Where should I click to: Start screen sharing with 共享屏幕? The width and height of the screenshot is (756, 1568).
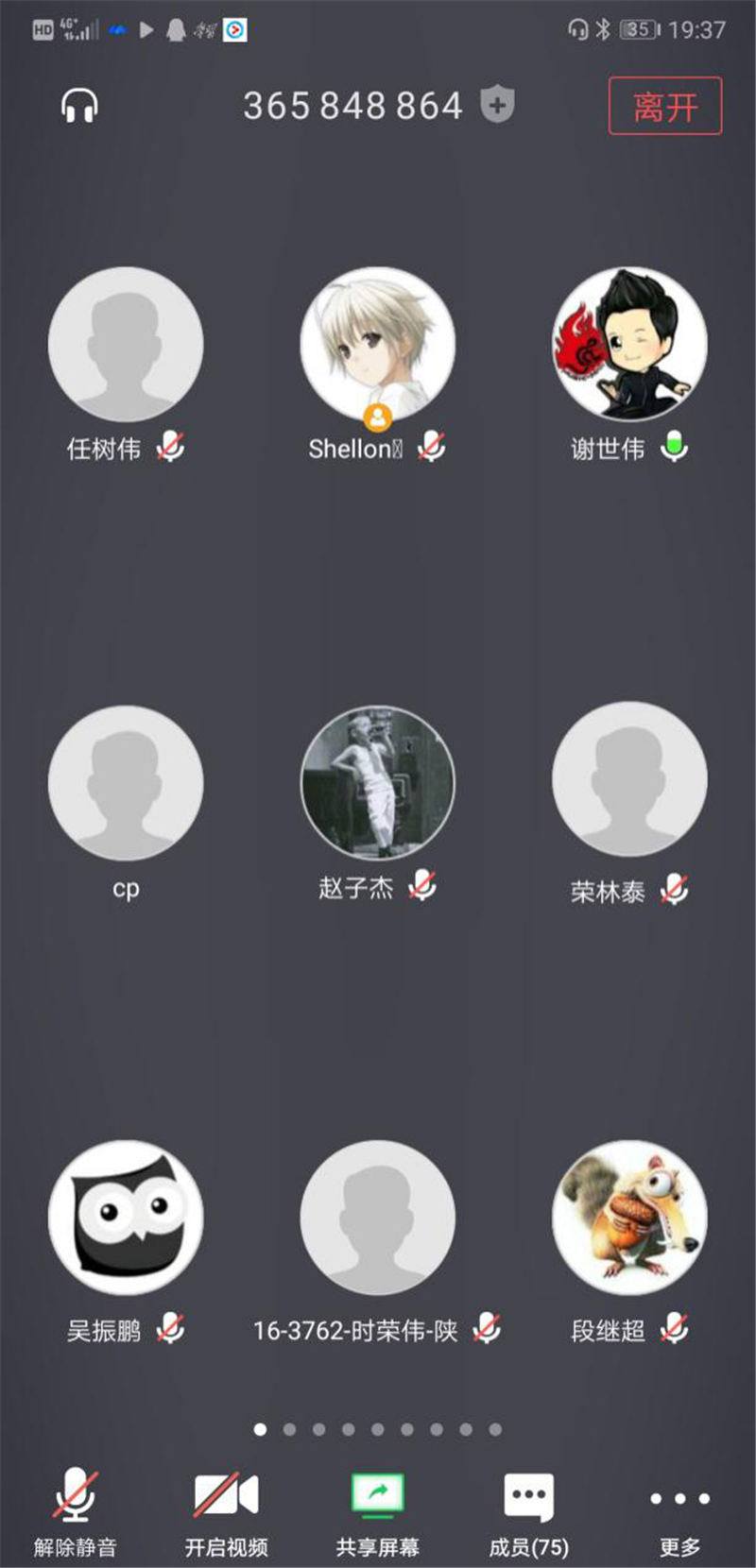[x=377, y=1510]
